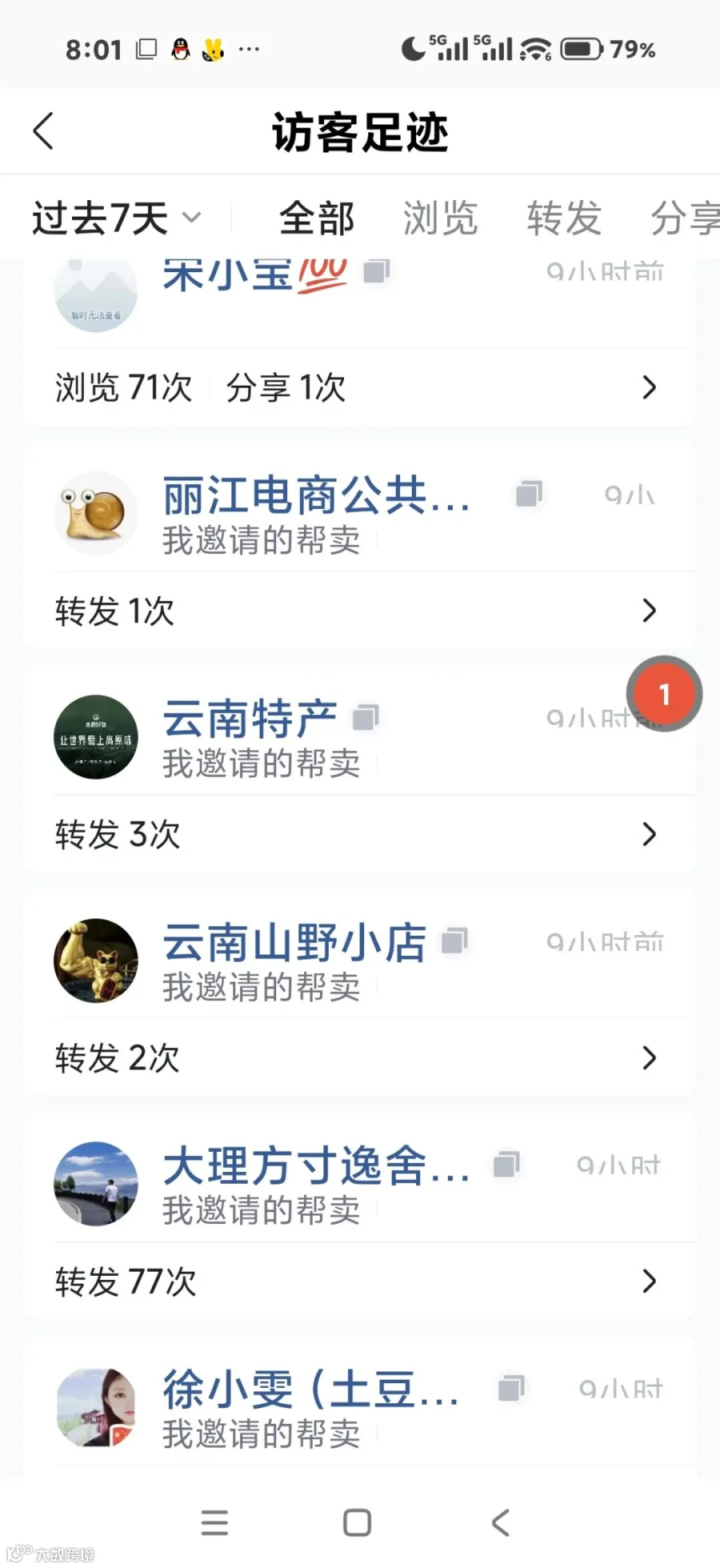Switch to the 分享 tab

(x=685, y=218)
